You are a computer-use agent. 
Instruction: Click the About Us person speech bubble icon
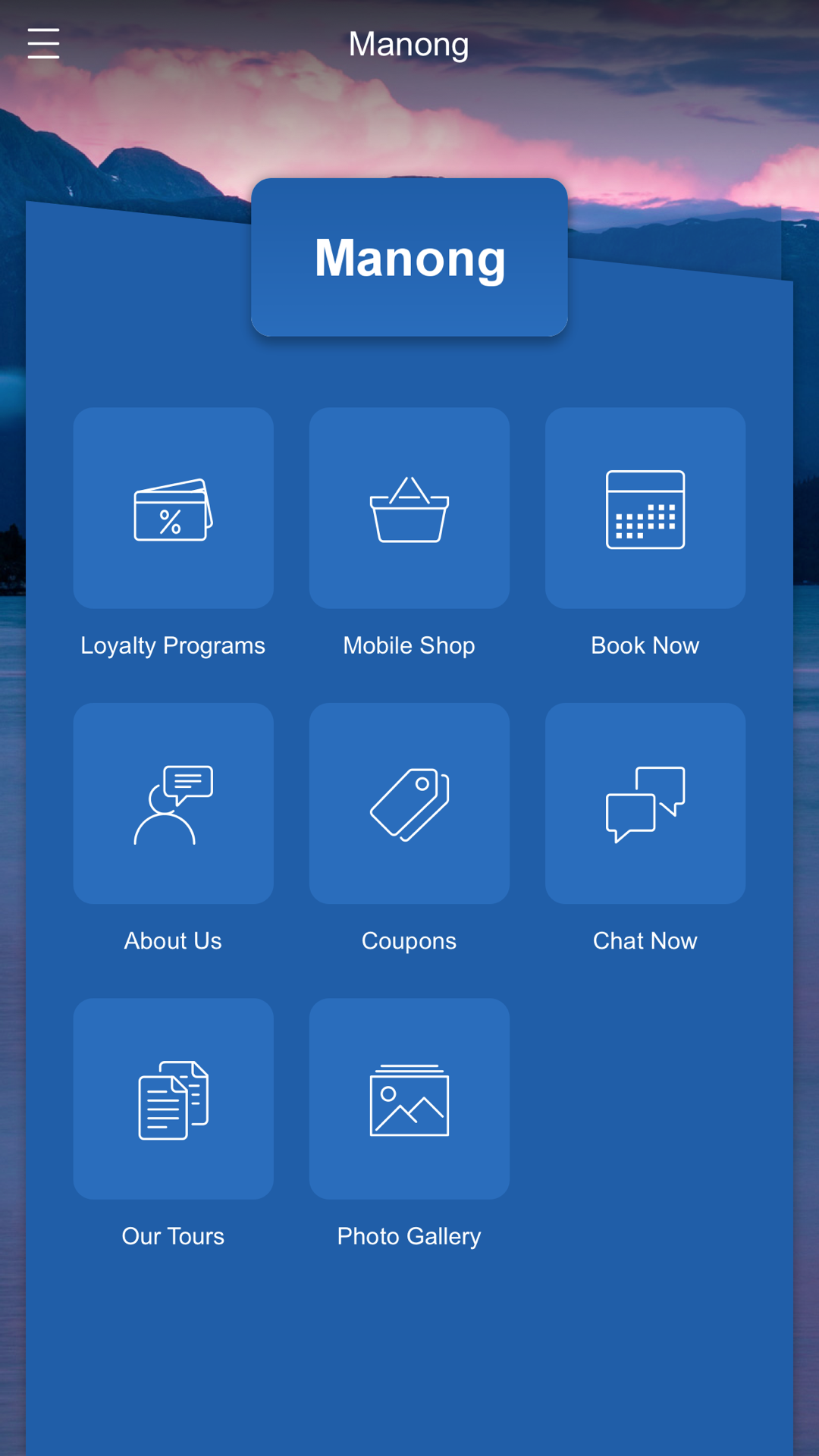click(x=173, y=802)
